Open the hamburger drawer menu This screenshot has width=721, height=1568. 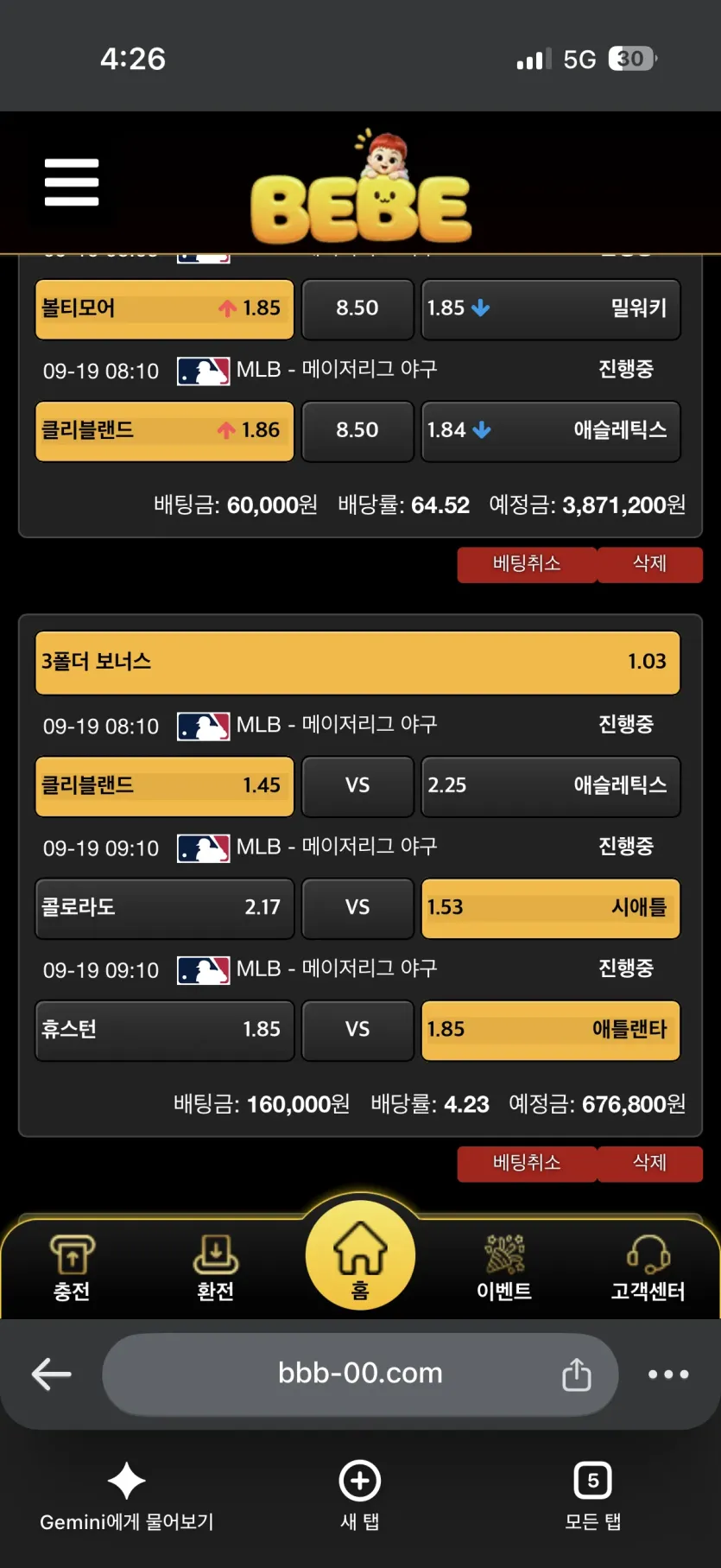(x=72, y=182)
